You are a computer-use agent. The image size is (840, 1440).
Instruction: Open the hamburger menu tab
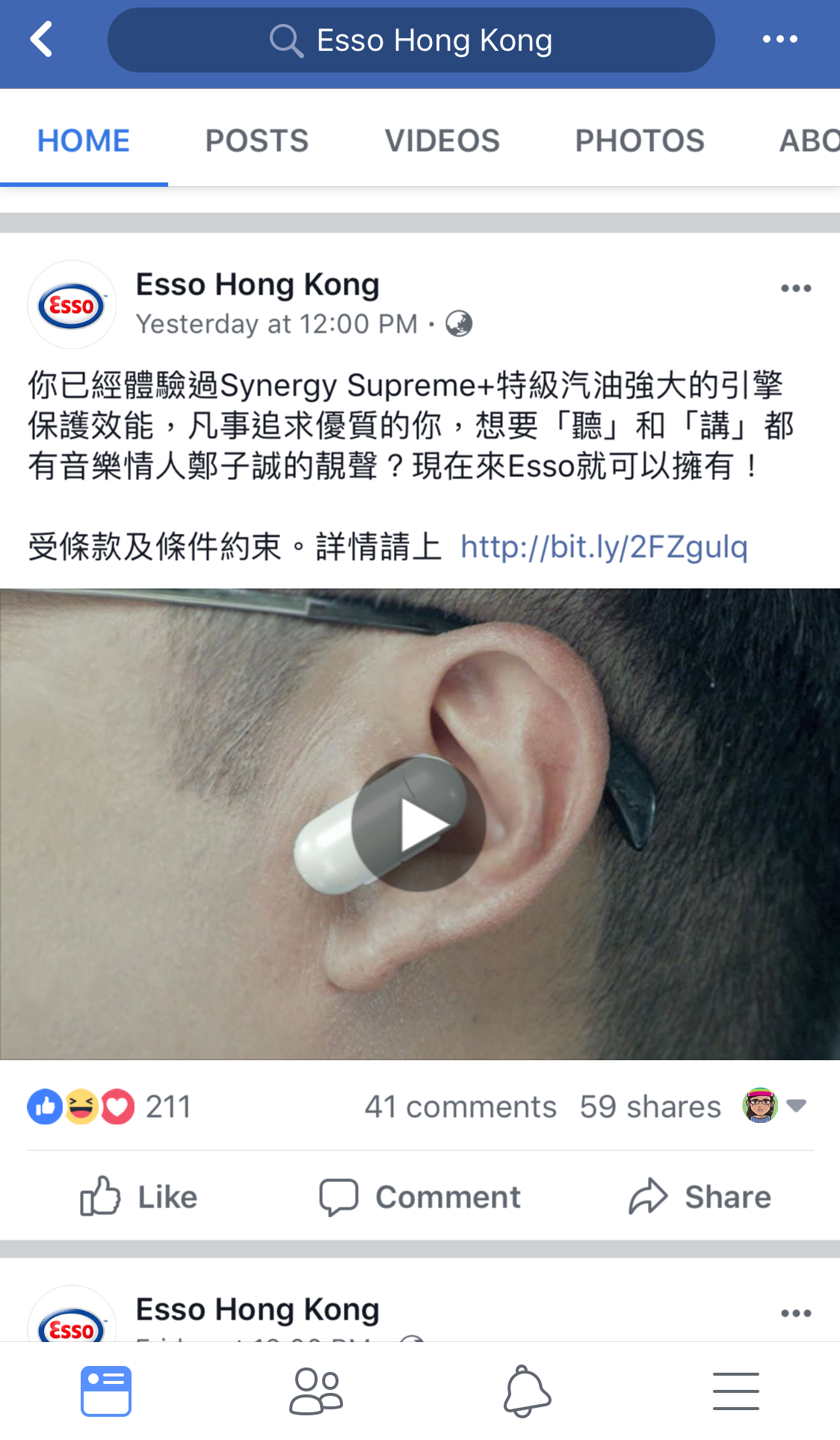(735, 1391)
